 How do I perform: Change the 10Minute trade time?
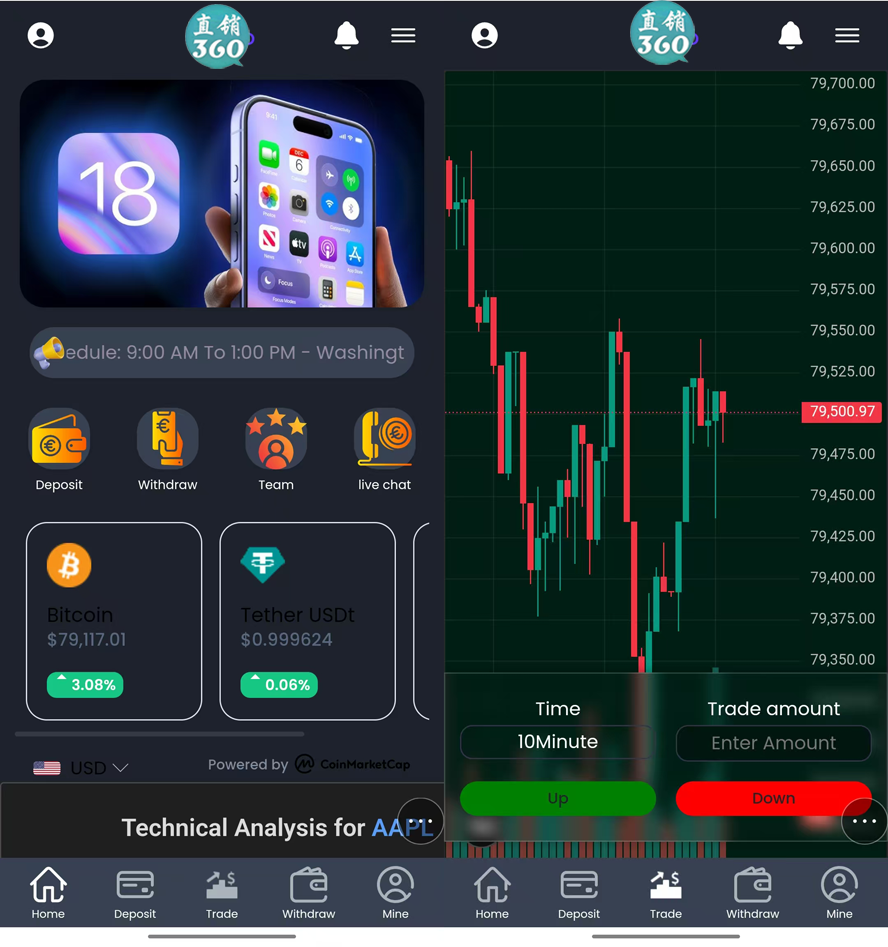[x=557, y=742]
